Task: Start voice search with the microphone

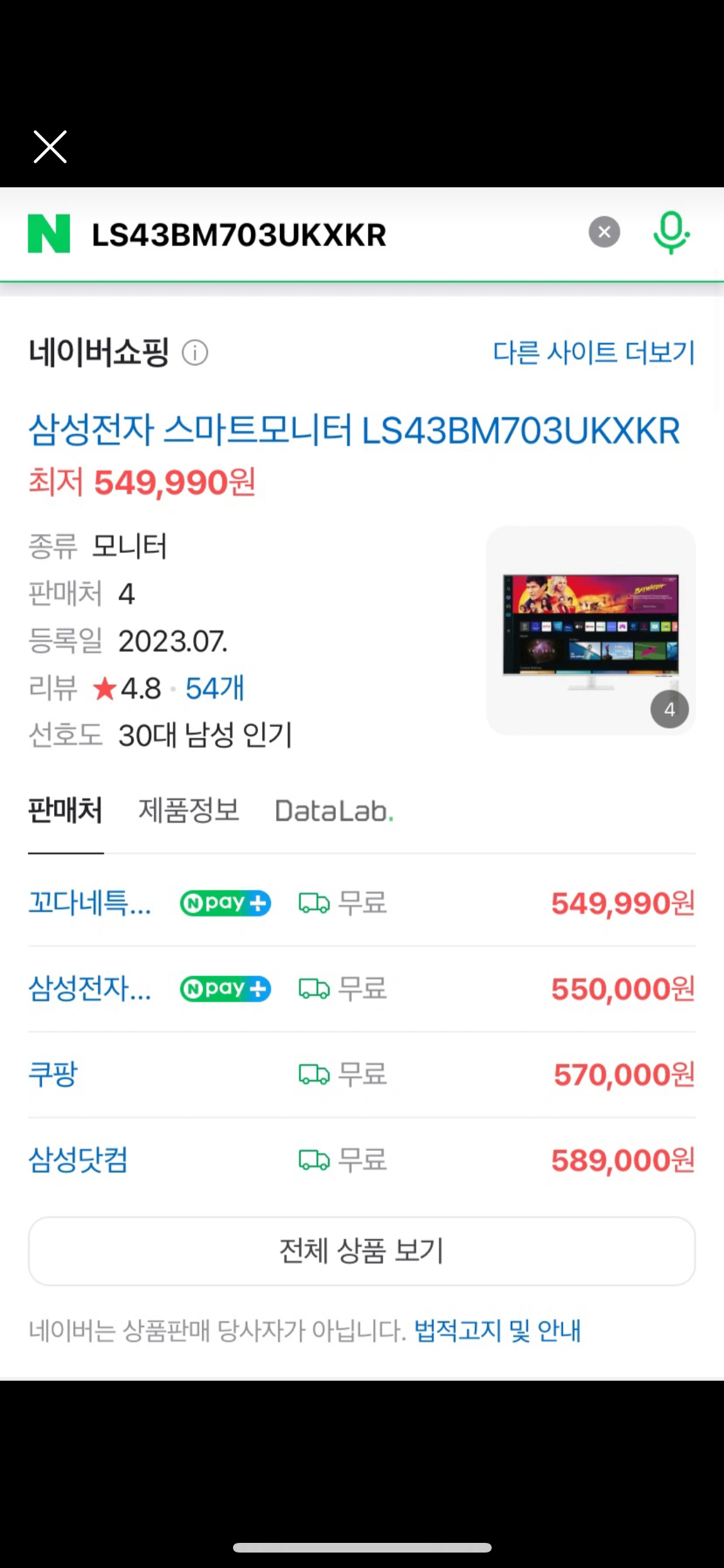Action: (671, 232)
